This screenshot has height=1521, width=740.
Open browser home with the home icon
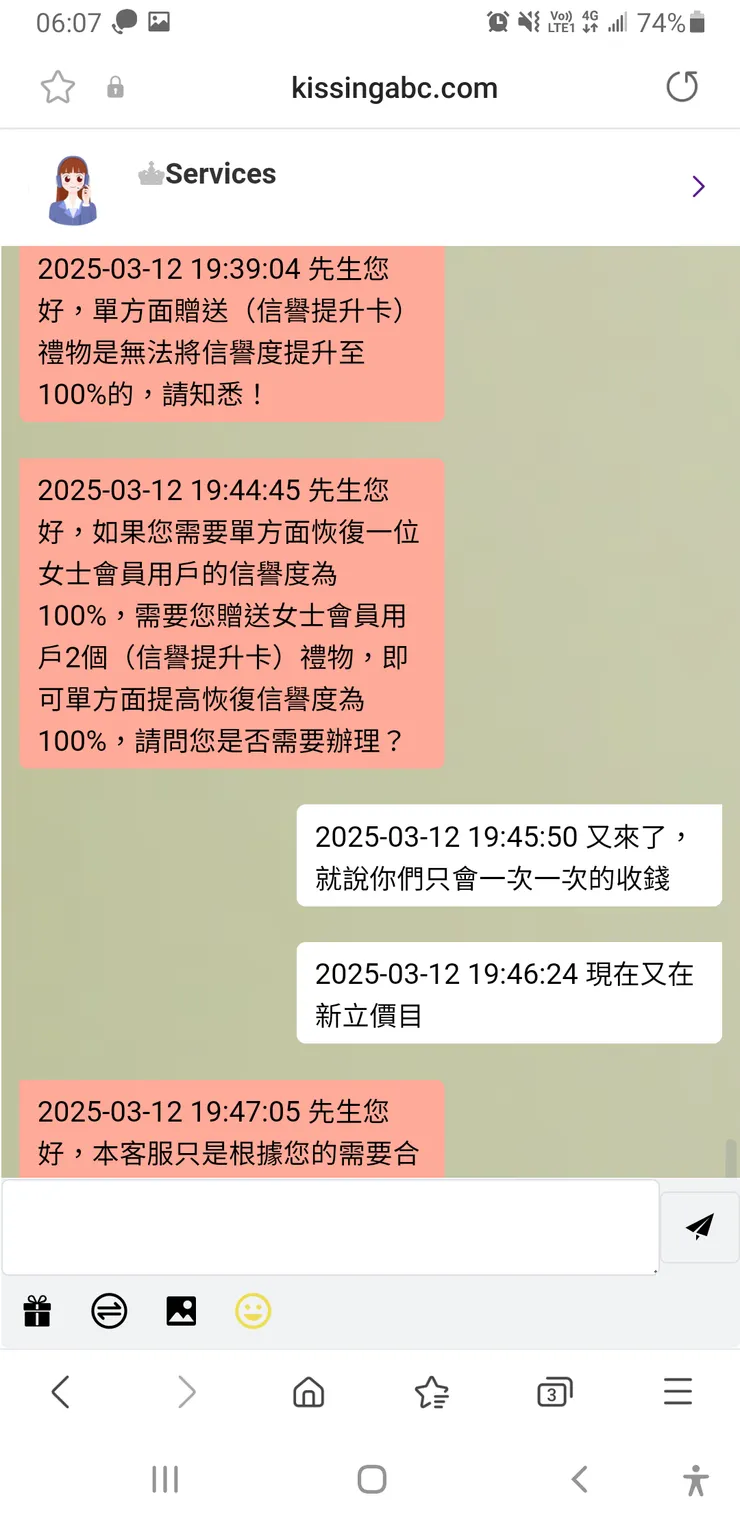coord(308,1391)
